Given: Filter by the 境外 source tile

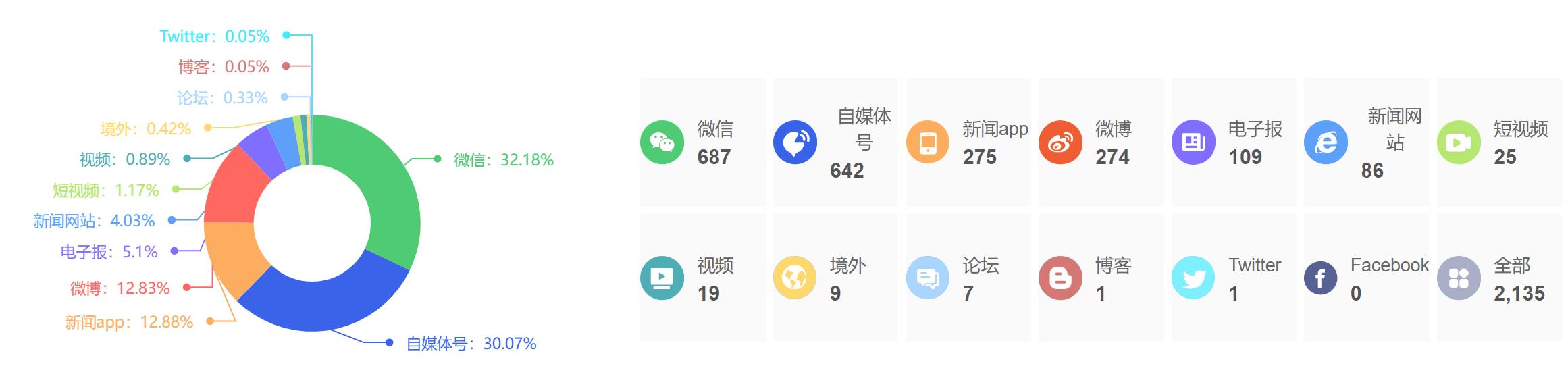Looking at the screenshot, I should point(835,278).
